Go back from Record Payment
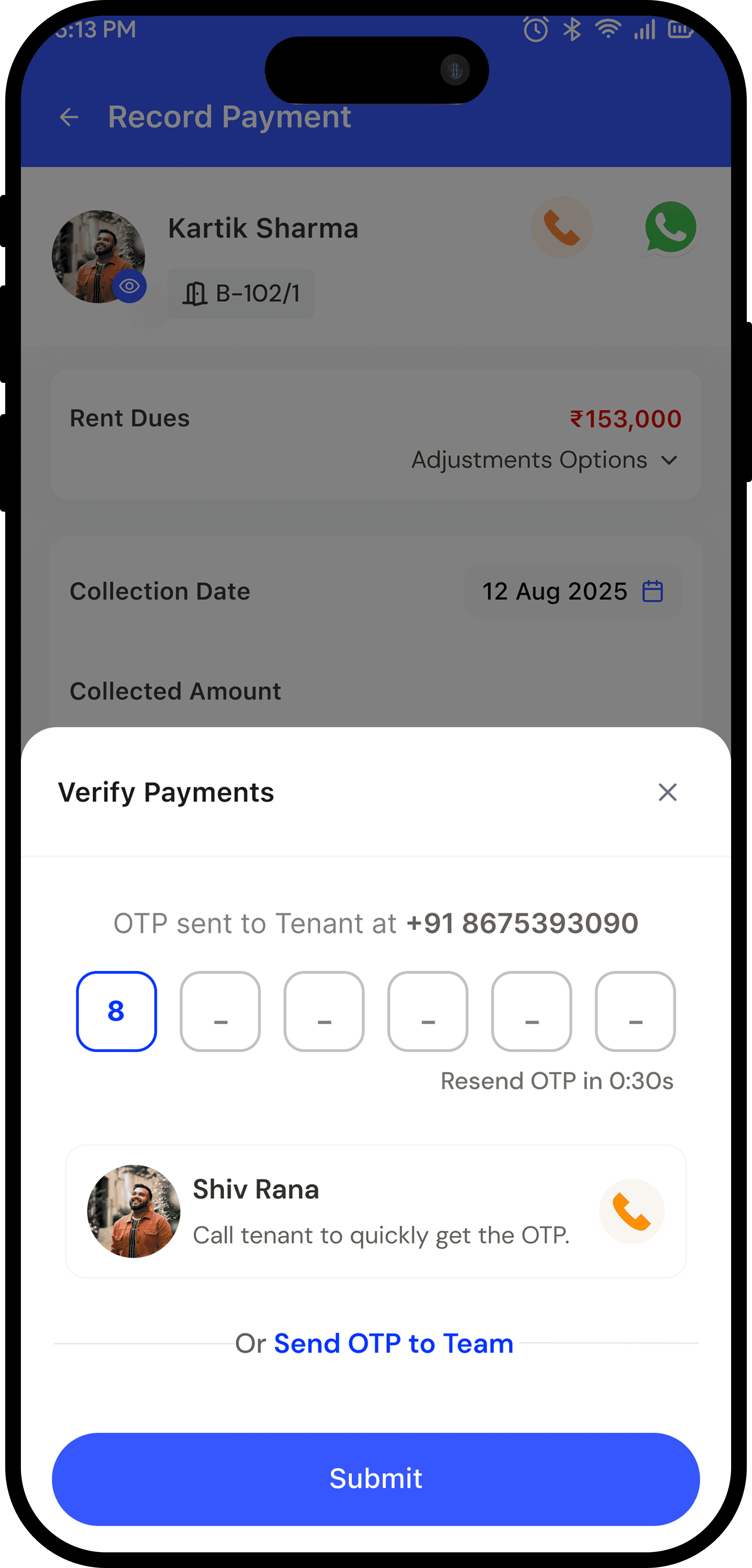752x1568 pixels. (70, 117)
